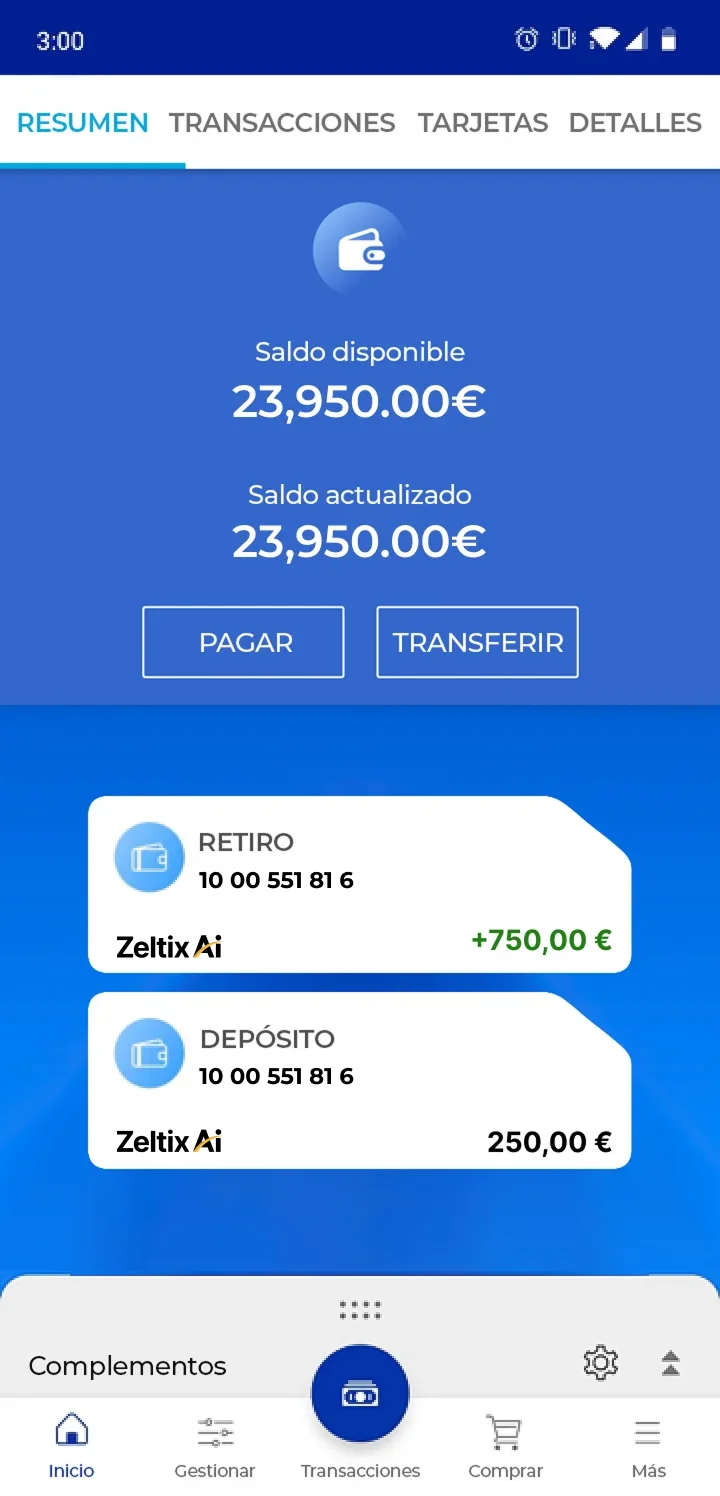Open the Tarjetas tab
The width and height of the screenshot is (720, 1496).
483,123
